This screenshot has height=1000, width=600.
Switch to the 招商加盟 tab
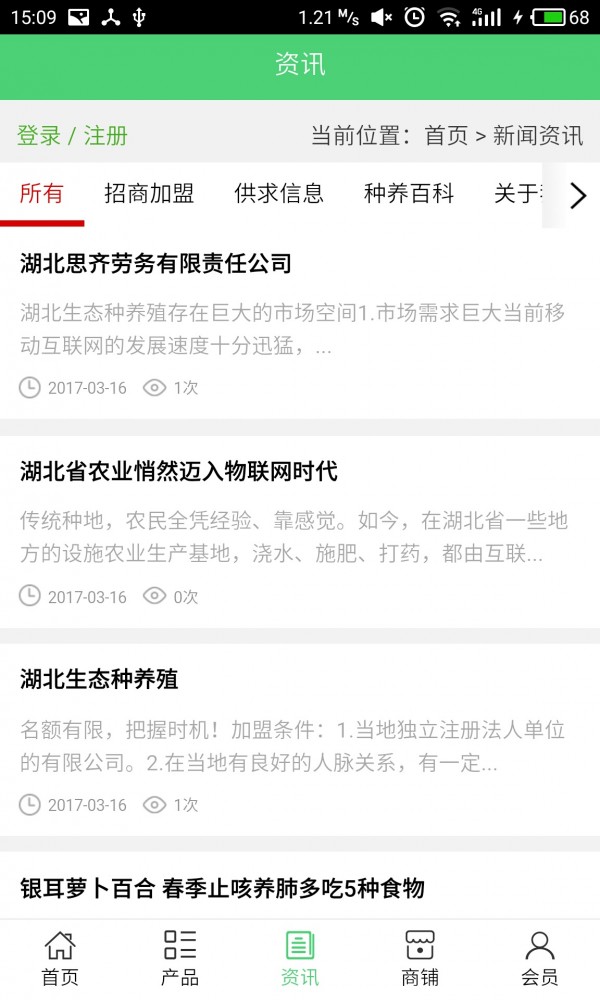point(149,194)
